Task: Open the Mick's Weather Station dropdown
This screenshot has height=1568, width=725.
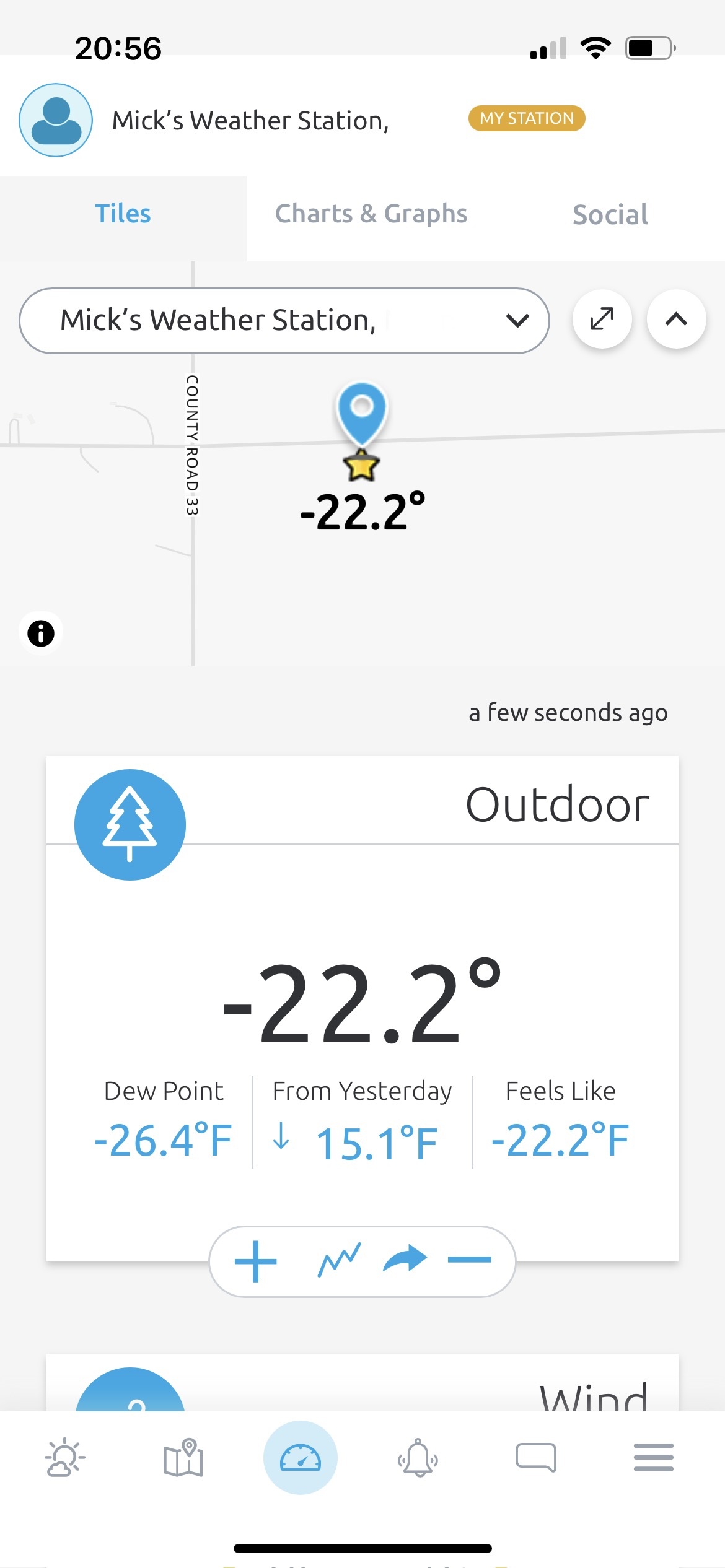Action: [284, 320]
